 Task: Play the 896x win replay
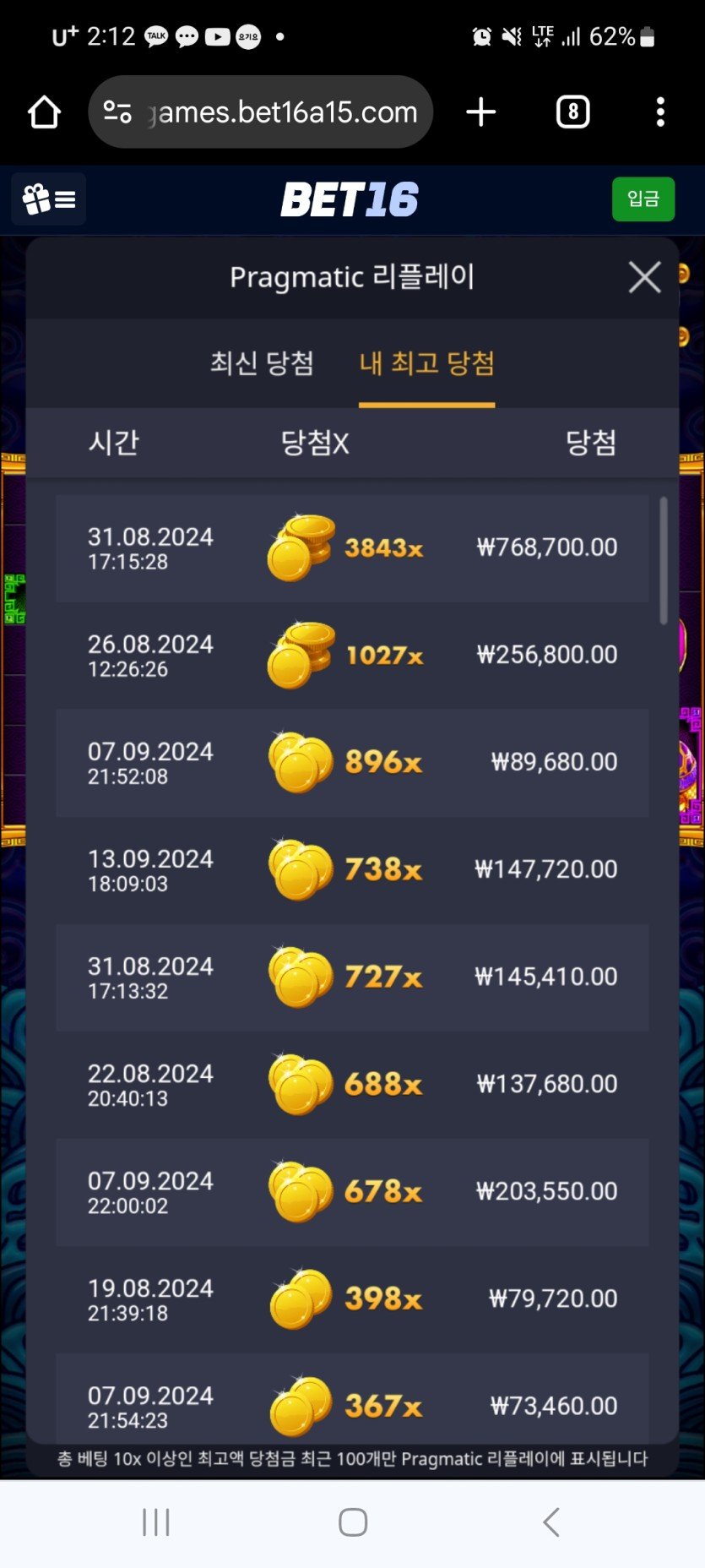(352, 763)
